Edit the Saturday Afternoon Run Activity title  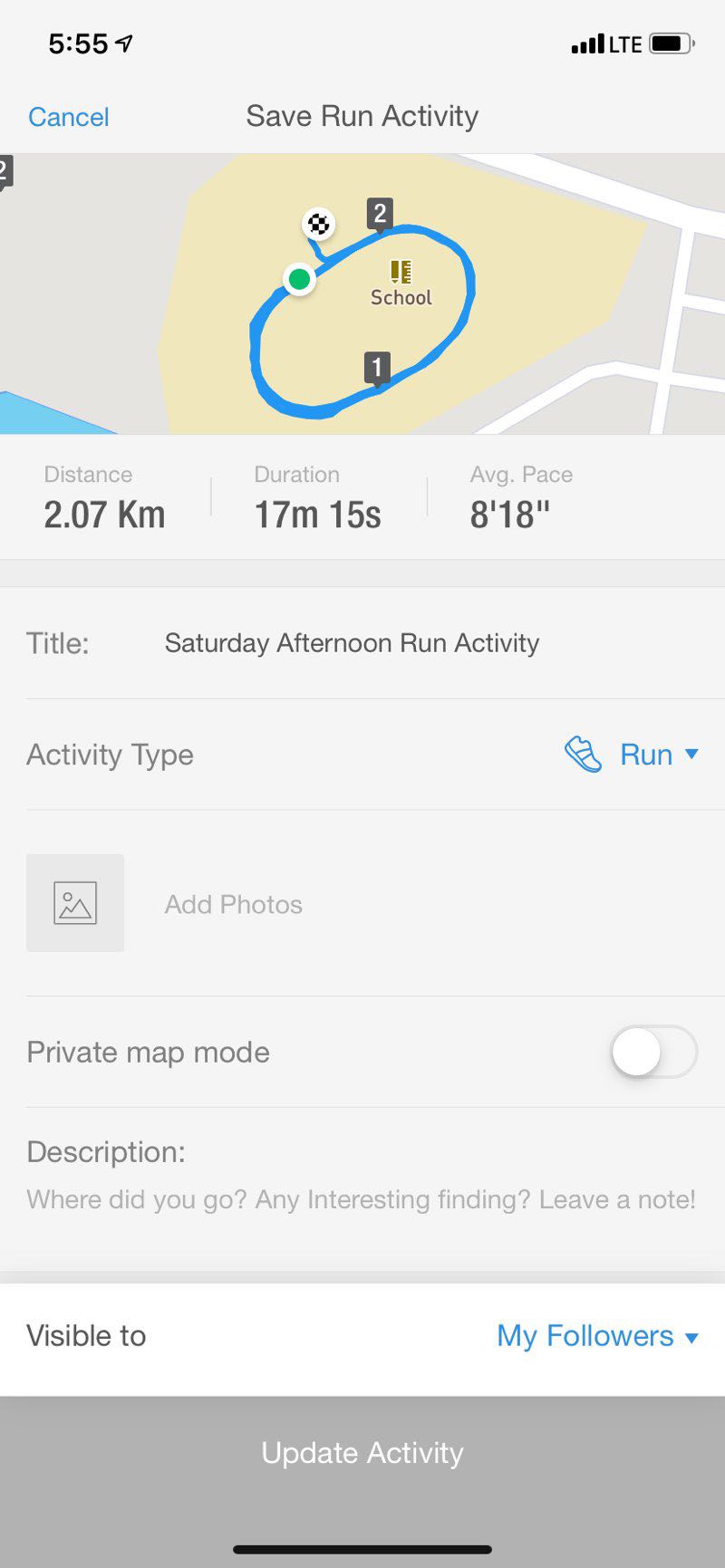pos(352,643)
